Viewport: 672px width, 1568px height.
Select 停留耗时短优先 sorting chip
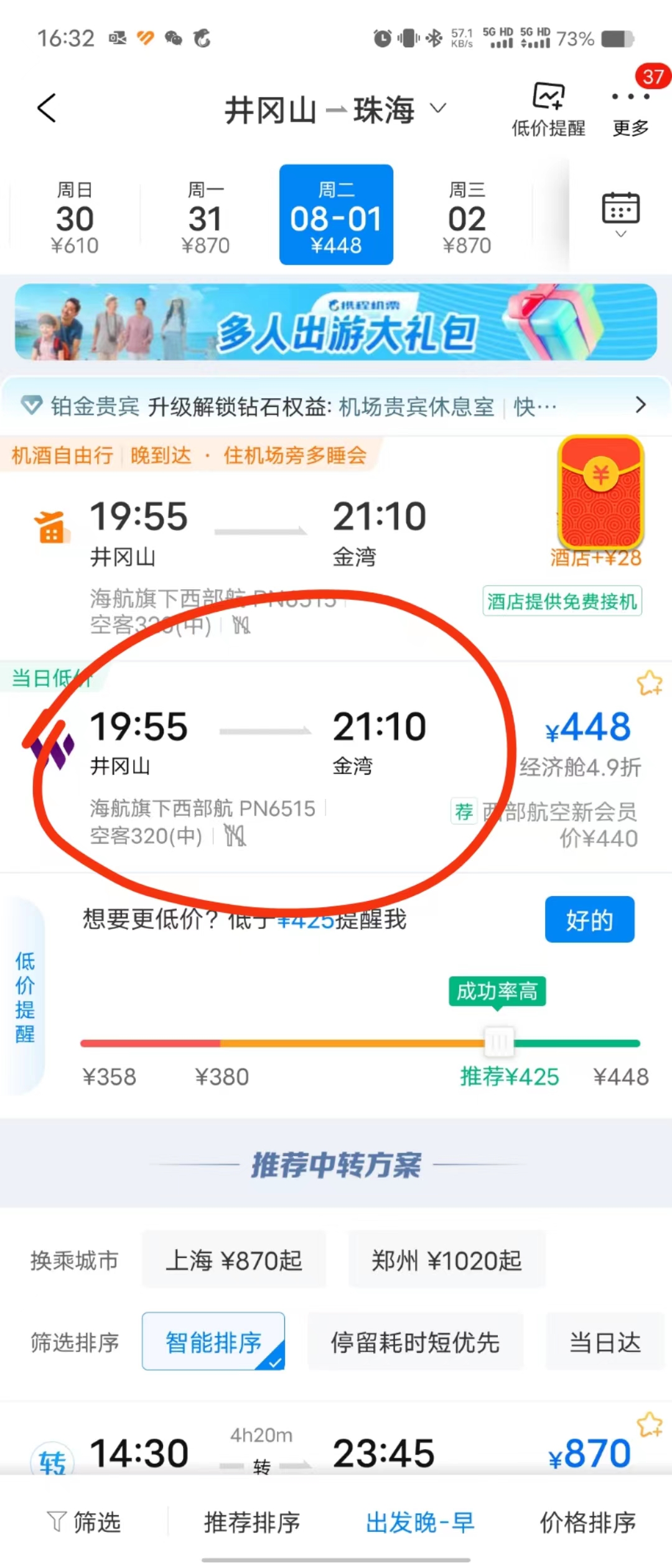pyautogui.click(x=415, y=1342)
